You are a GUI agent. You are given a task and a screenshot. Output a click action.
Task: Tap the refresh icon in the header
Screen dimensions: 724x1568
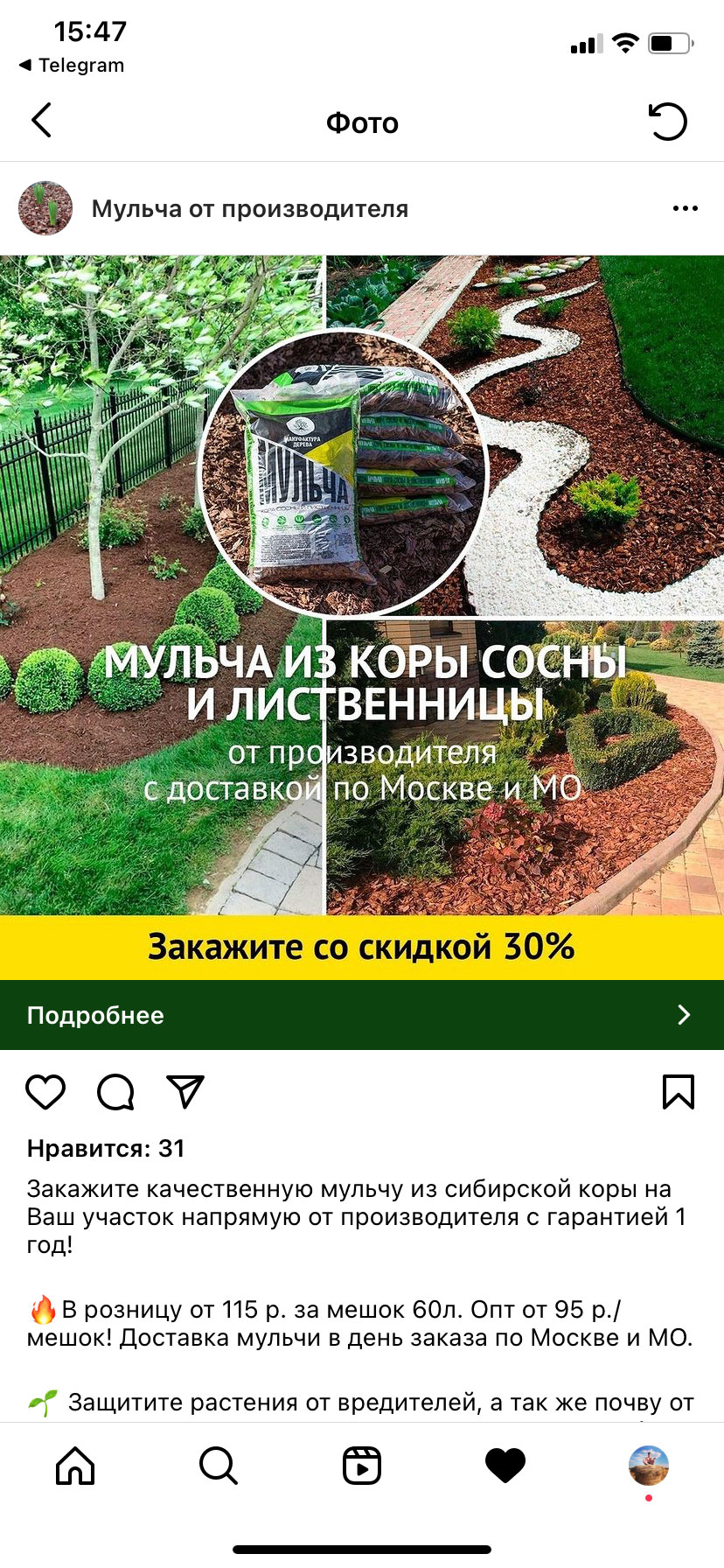668,122
